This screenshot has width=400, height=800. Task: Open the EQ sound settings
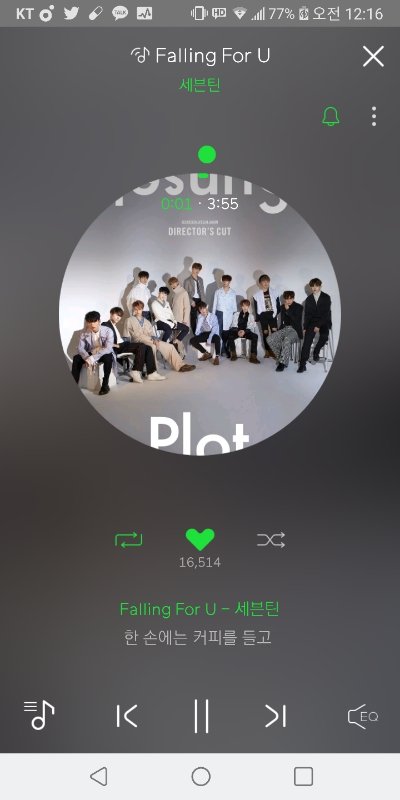click(x=363, y=716)
